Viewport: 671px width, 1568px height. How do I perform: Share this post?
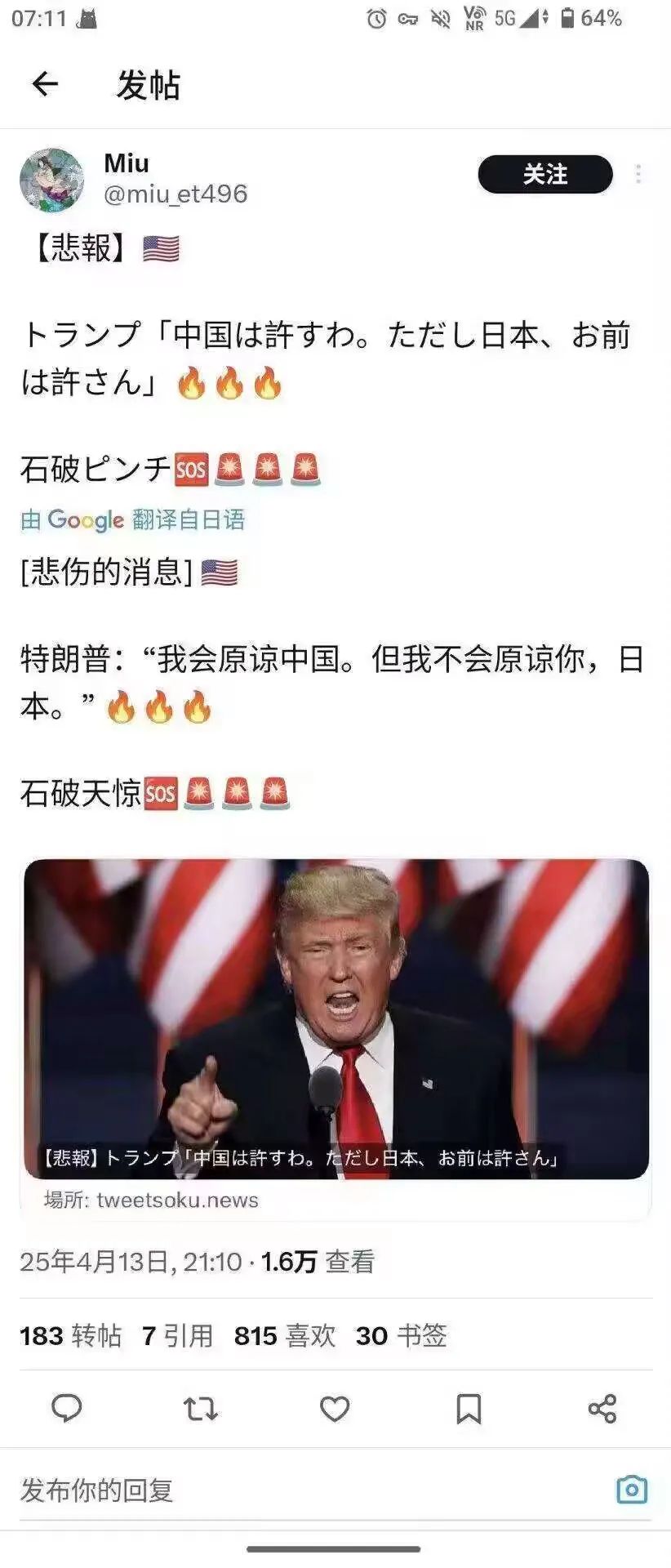point(602,1408)
